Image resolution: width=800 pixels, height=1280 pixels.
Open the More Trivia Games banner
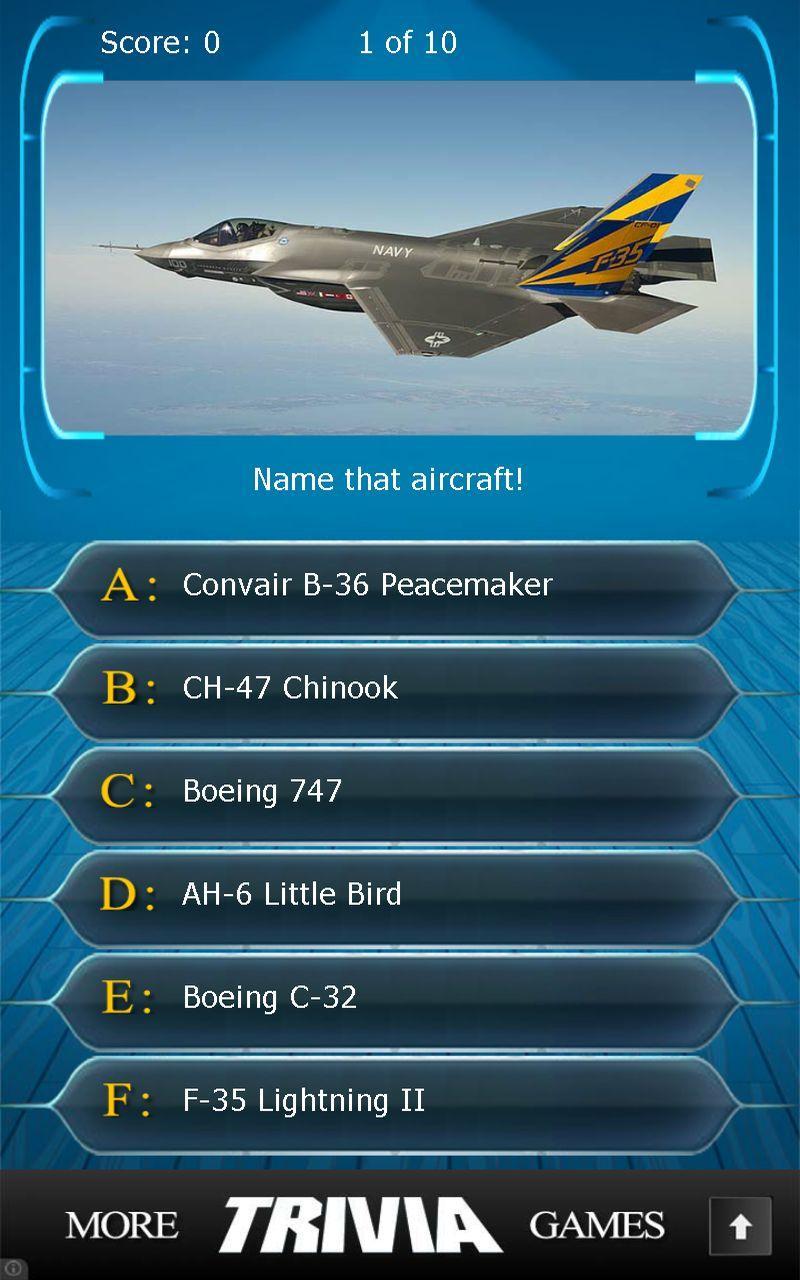tap(365, 1225)
